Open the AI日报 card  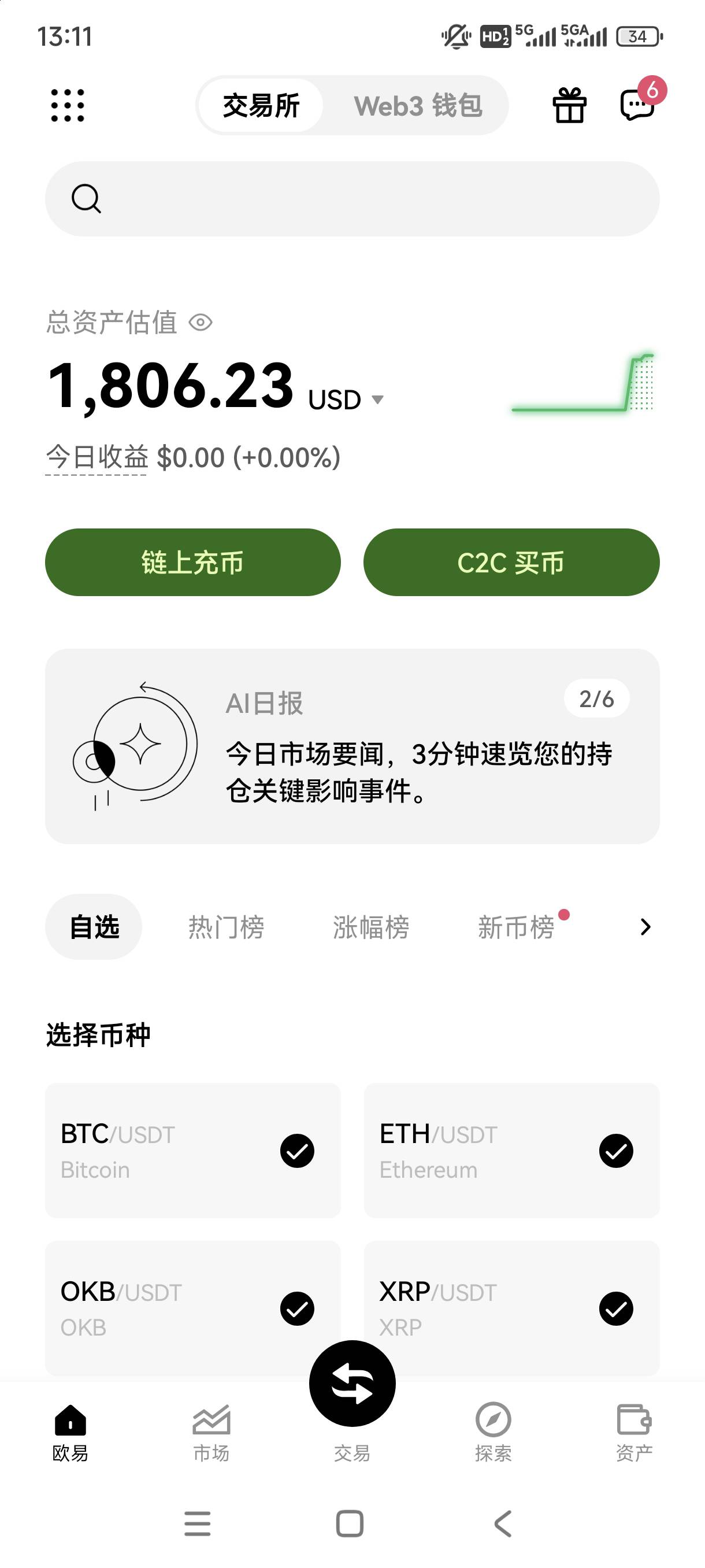(x=352, y=746)
